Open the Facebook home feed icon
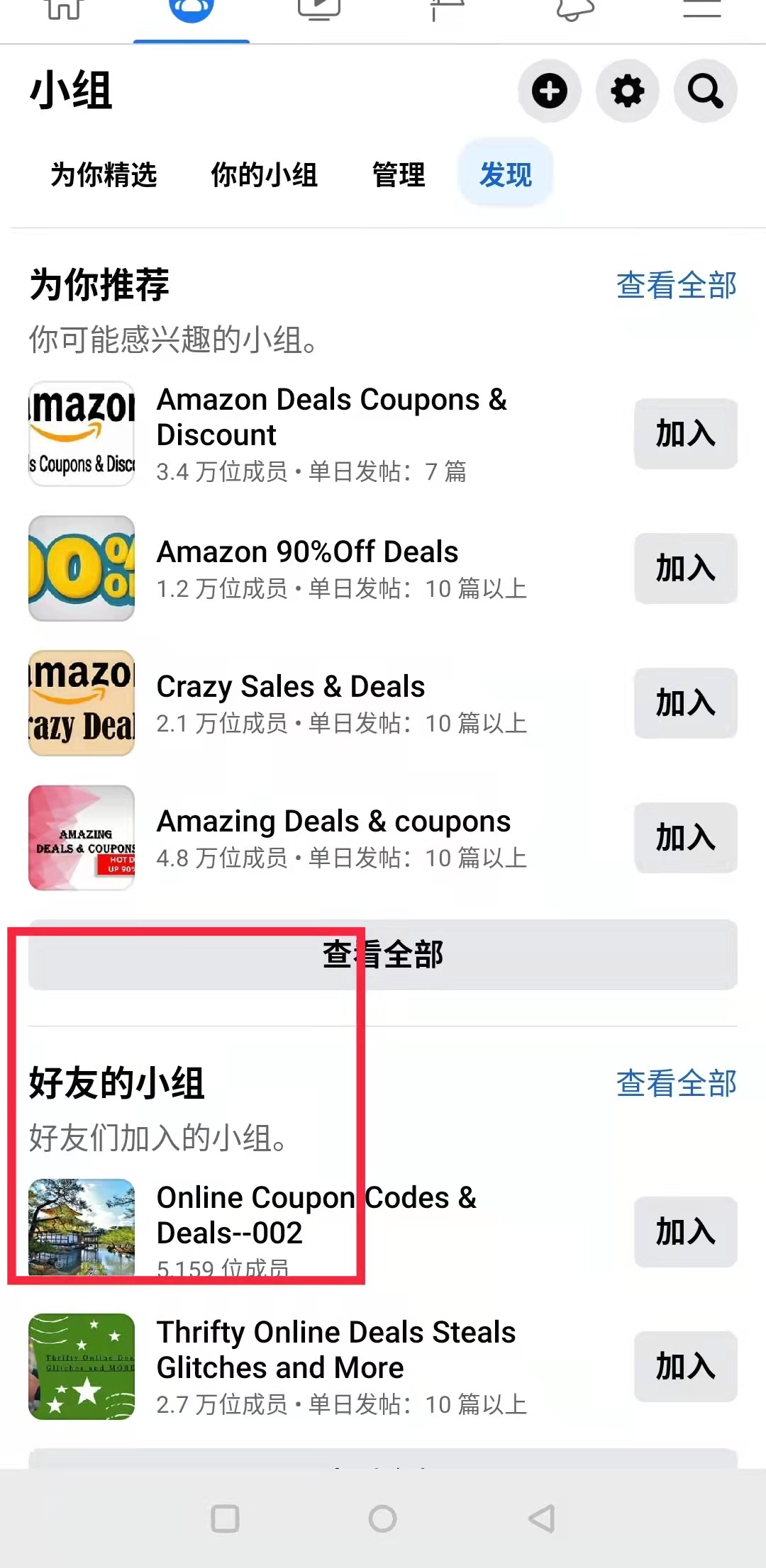Image resolution: width=766 pixels, height=1568 pixels. point(62,11)
